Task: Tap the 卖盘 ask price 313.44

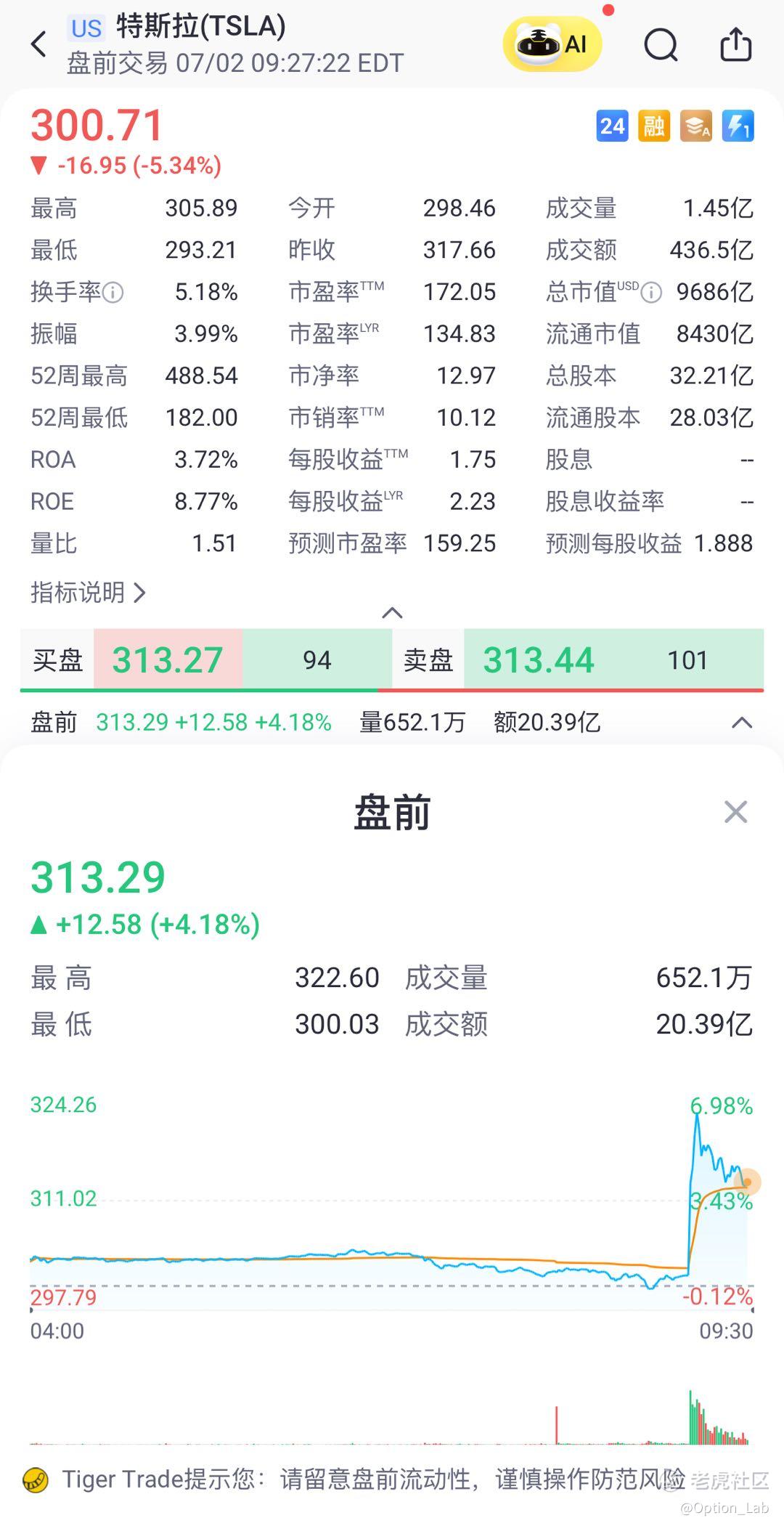Action: point(539,660)
